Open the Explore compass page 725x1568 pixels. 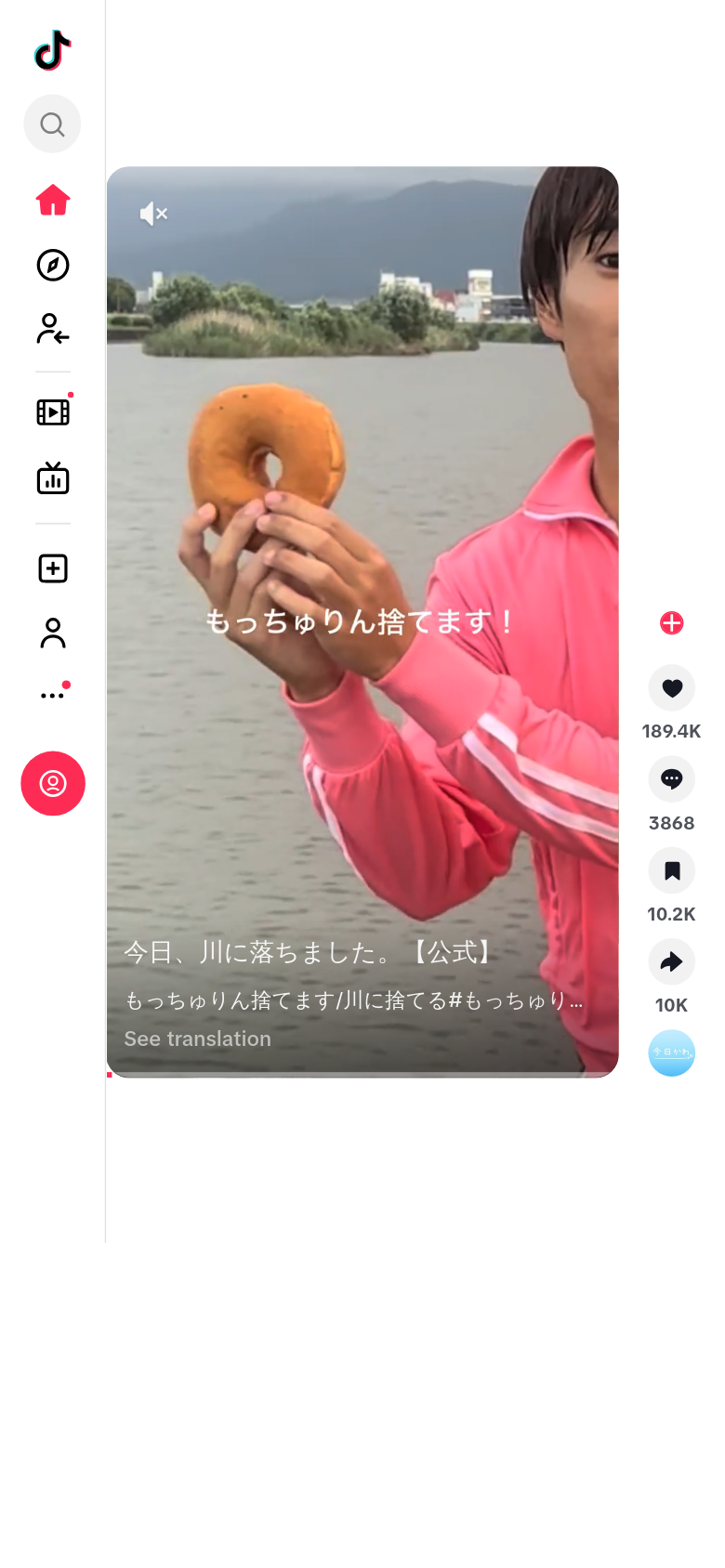(53, 265)
